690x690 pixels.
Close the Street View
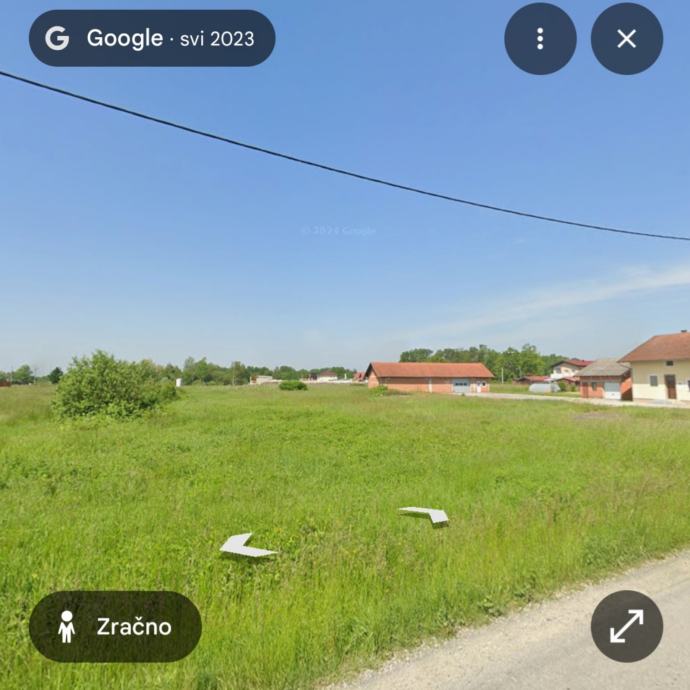click(x=627, y=39)
